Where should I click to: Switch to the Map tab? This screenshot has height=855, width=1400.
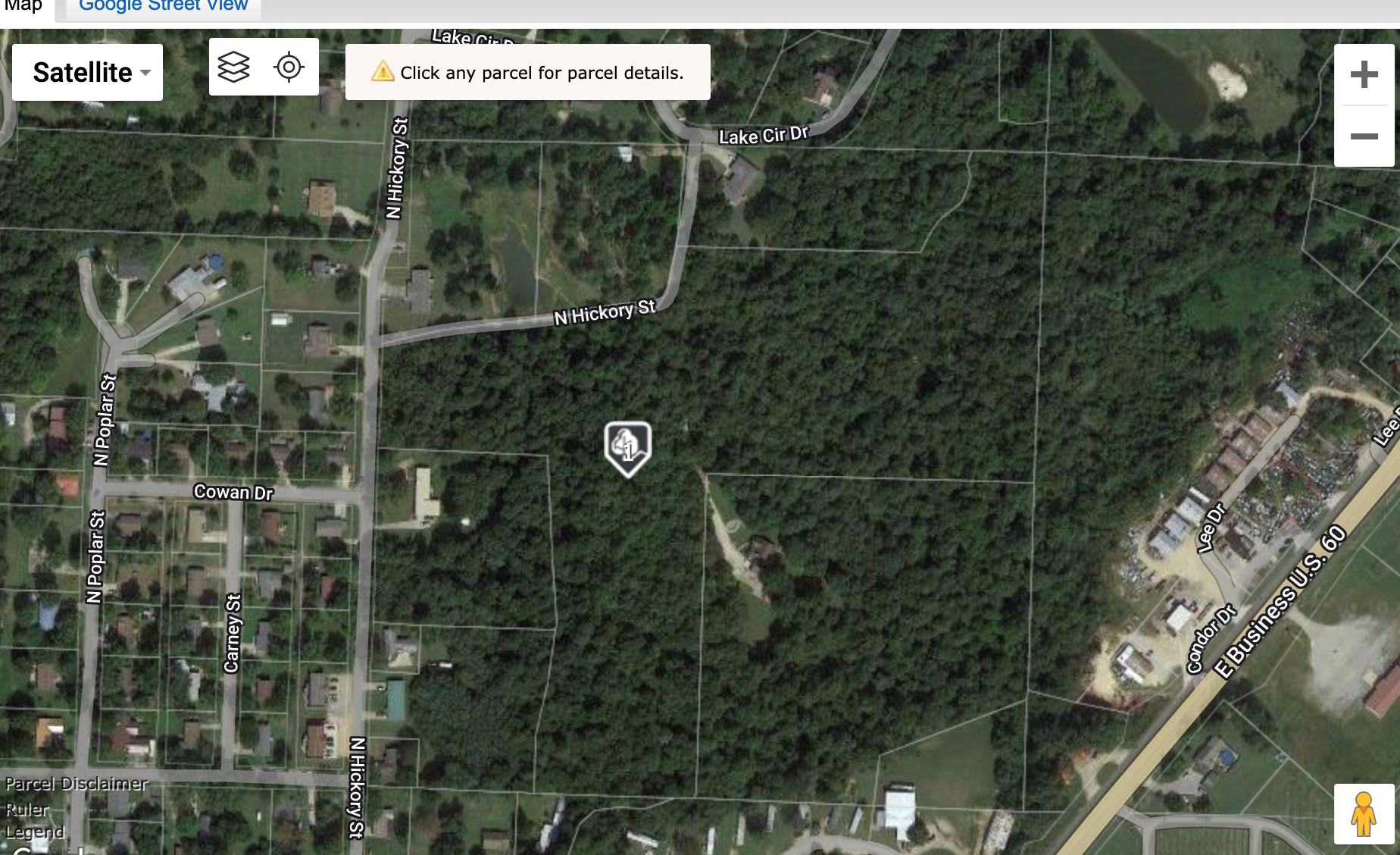click(24, 6)
